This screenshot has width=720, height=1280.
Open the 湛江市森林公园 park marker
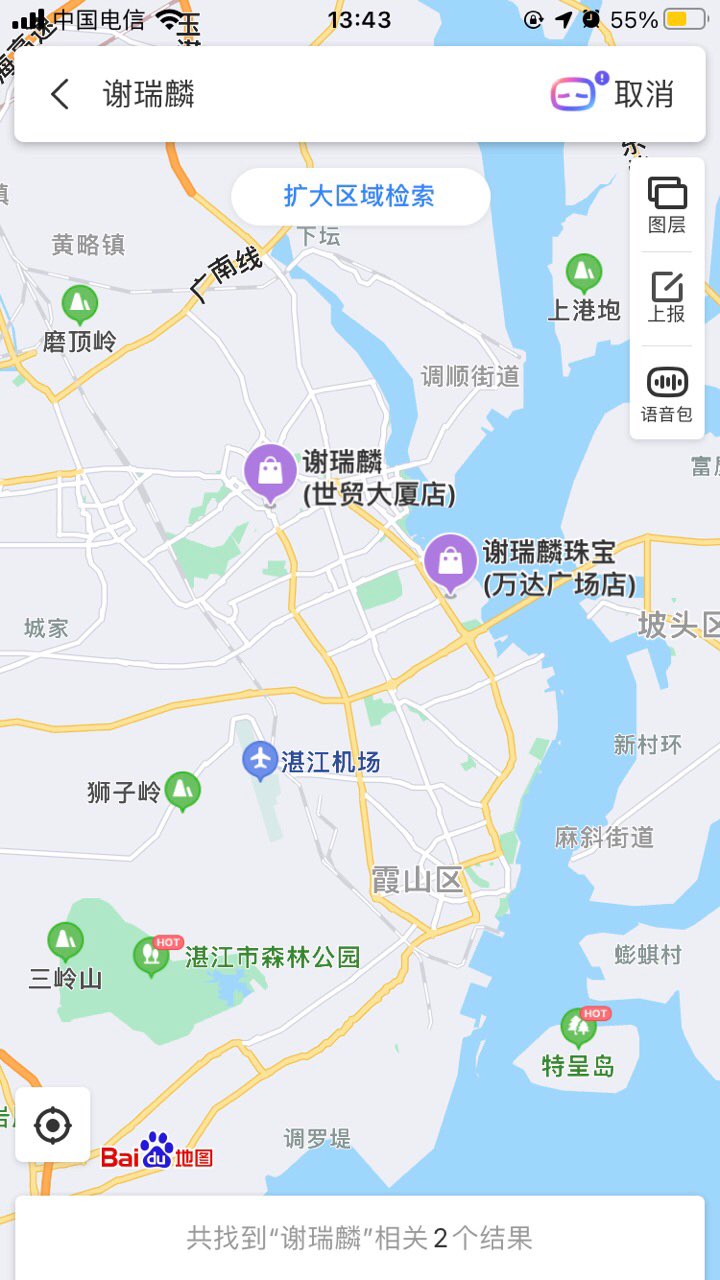152,956
